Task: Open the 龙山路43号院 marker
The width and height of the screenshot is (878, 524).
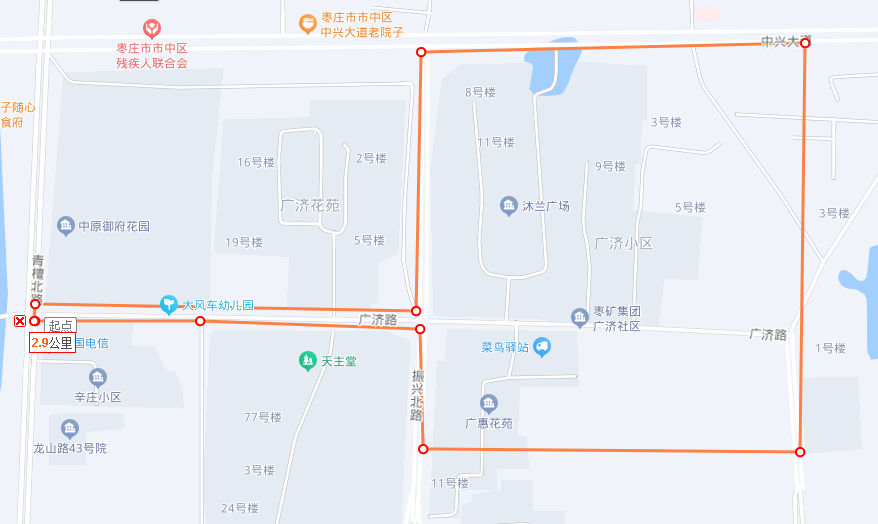Action: pyautogui.click(x=70, y=429)
